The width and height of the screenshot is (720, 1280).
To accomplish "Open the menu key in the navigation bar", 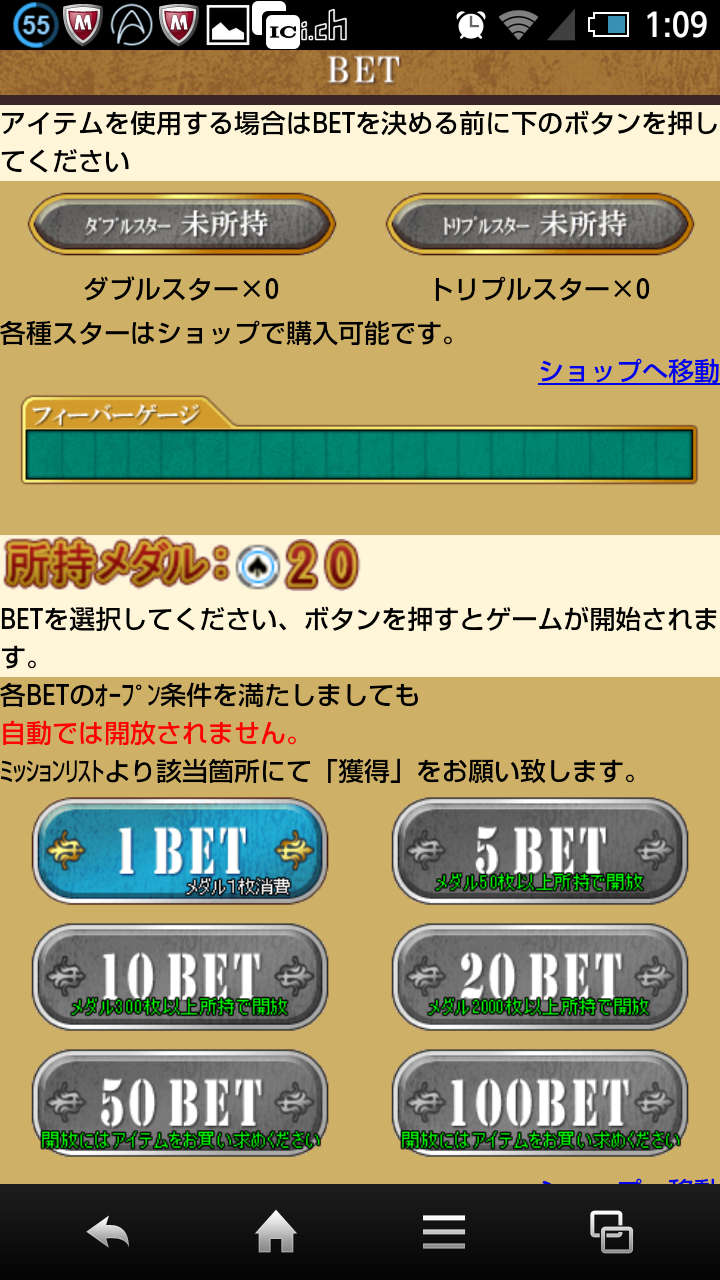I will [444, 1232].
